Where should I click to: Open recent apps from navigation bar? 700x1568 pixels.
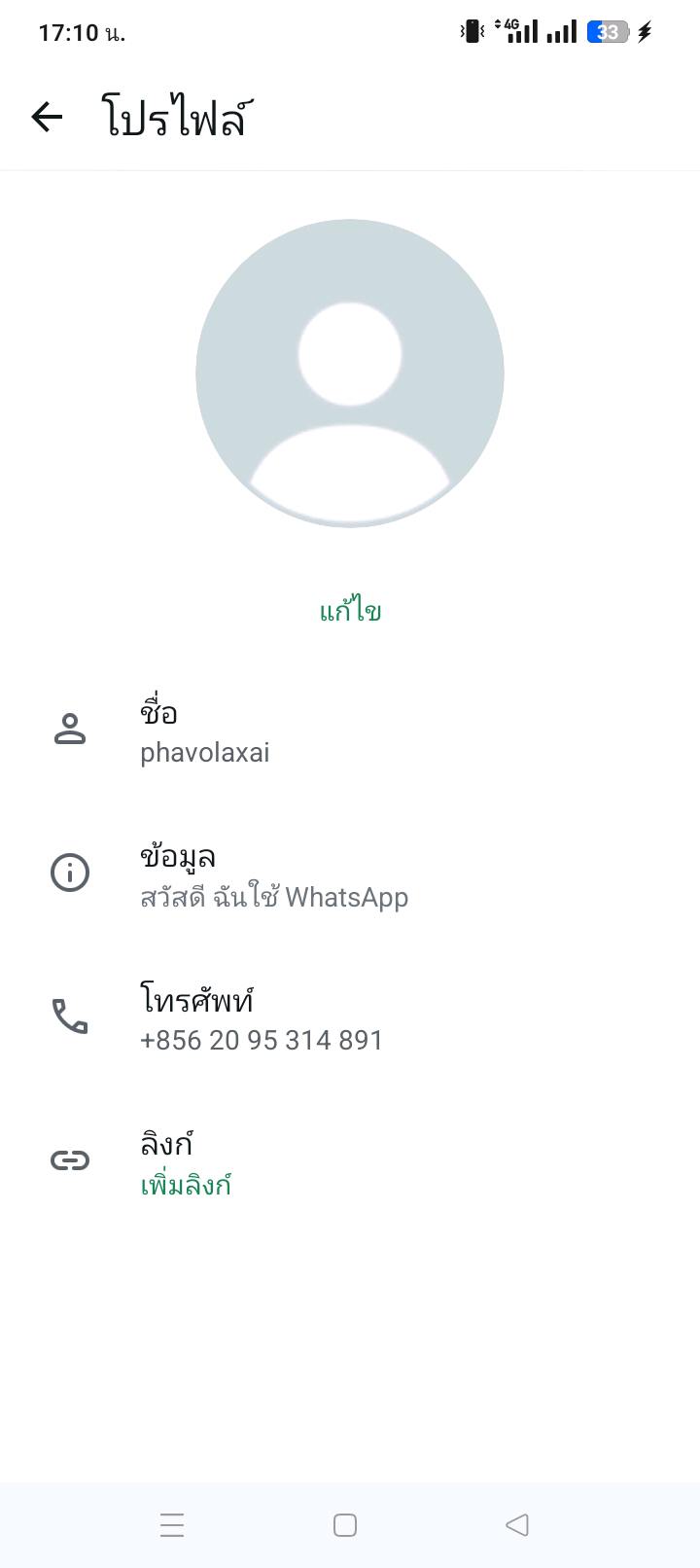[172, 1524]
